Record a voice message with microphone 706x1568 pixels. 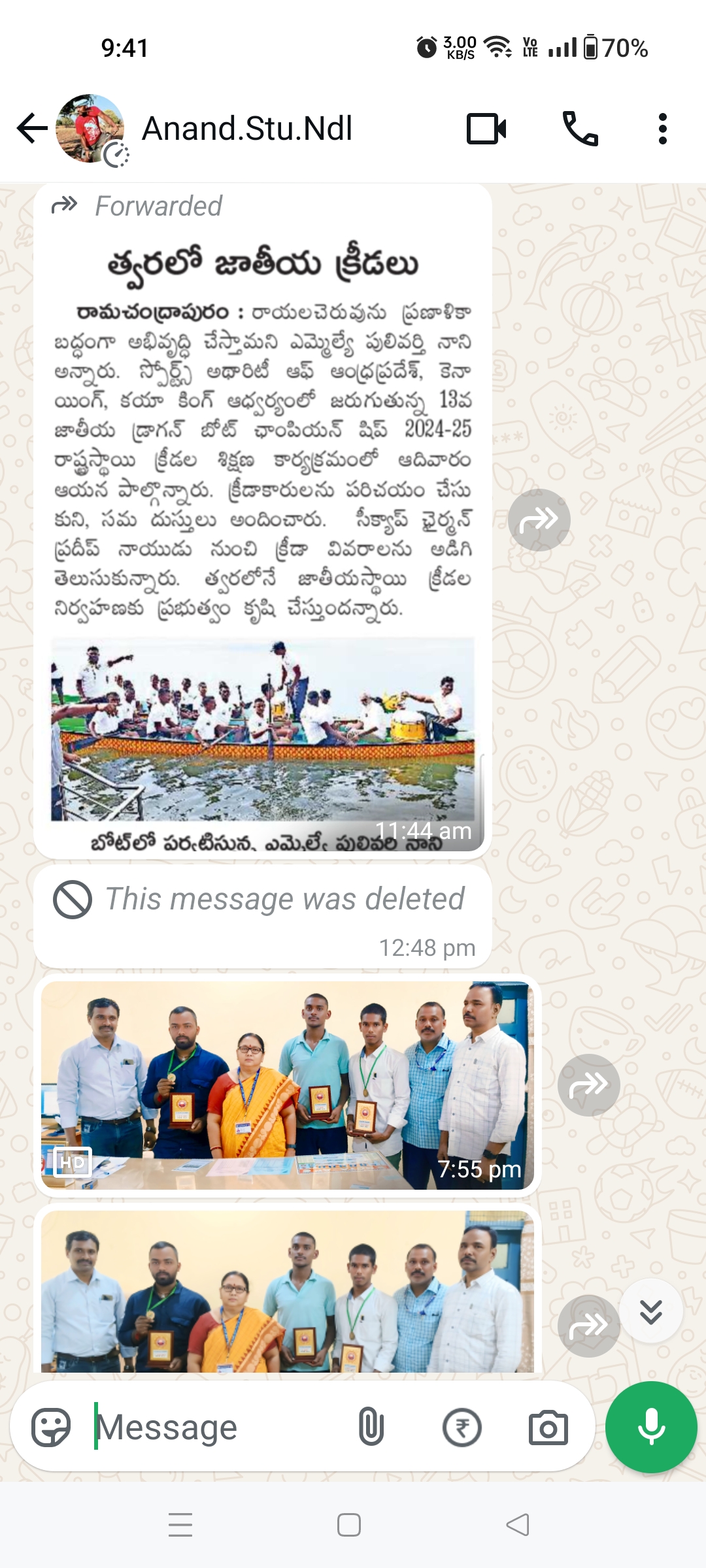(x=651, y=1428)
